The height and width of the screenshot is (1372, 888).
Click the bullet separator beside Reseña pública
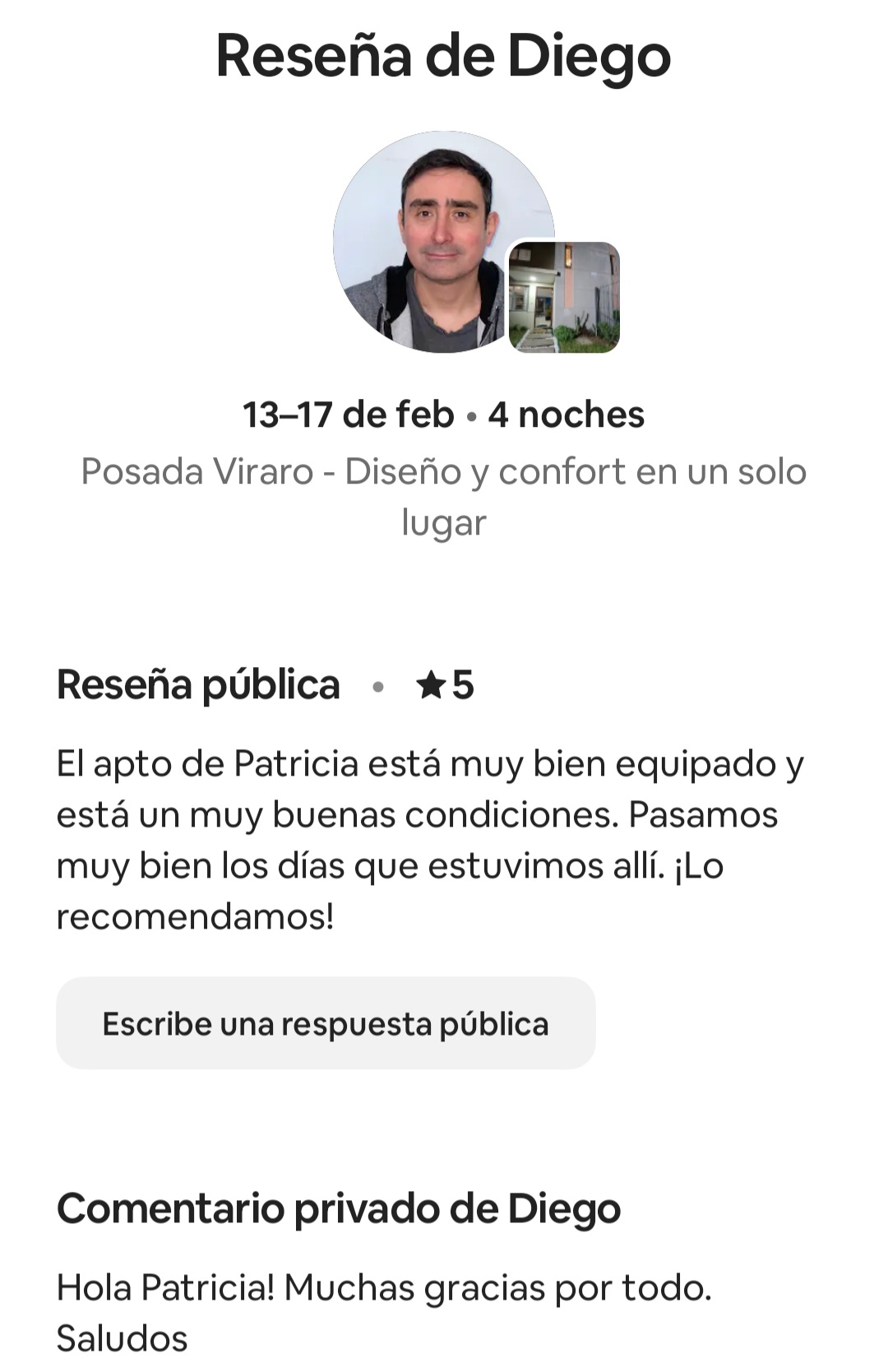pos(378,685)
